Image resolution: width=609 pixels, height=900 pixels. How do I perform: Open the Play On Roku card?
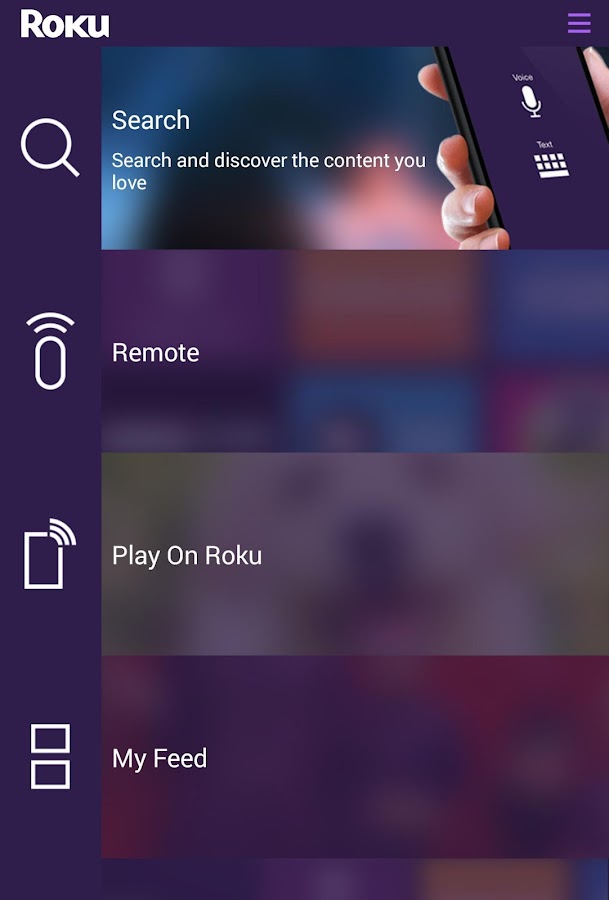[355, 555]
